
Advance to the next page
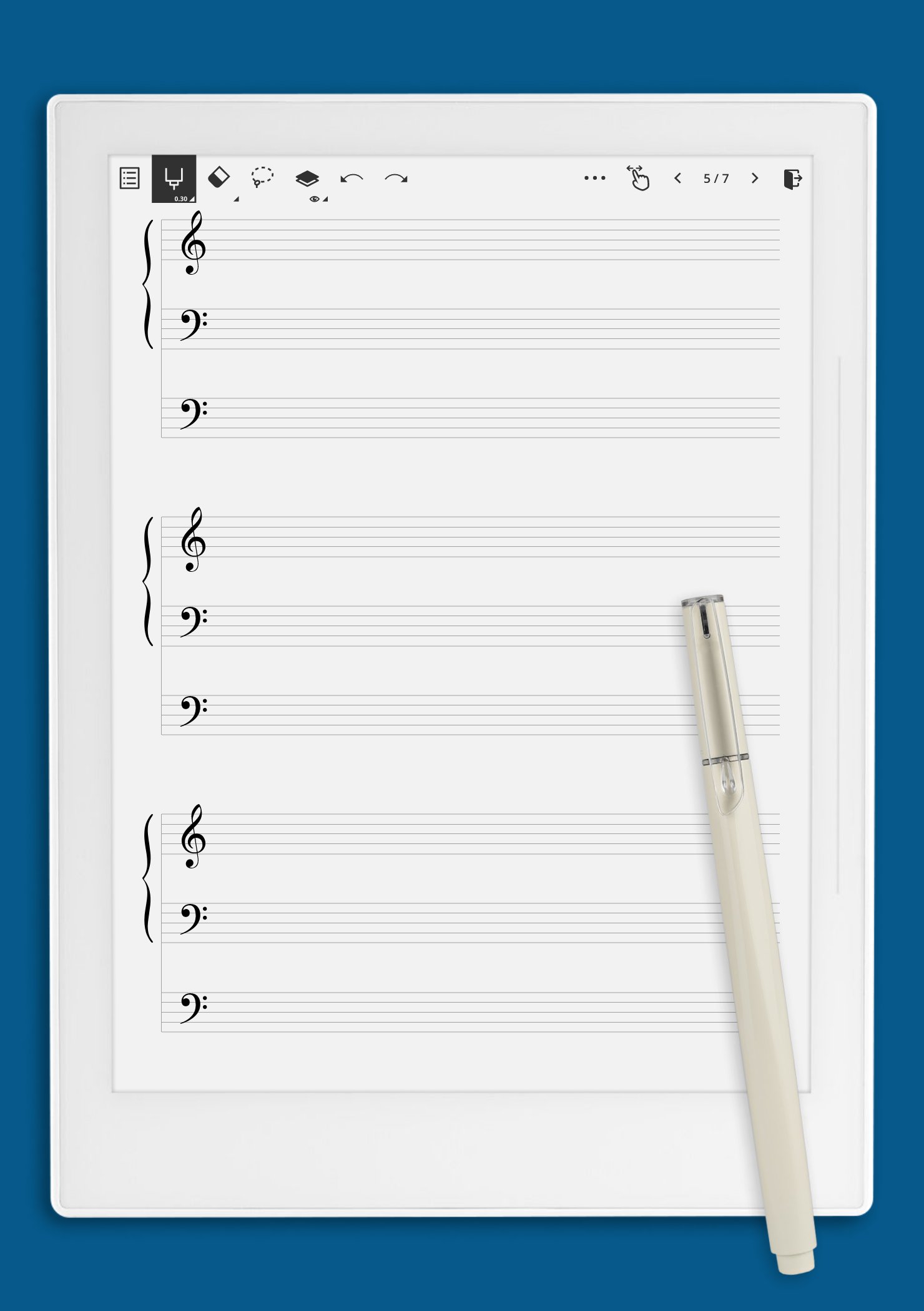[755, 178]
